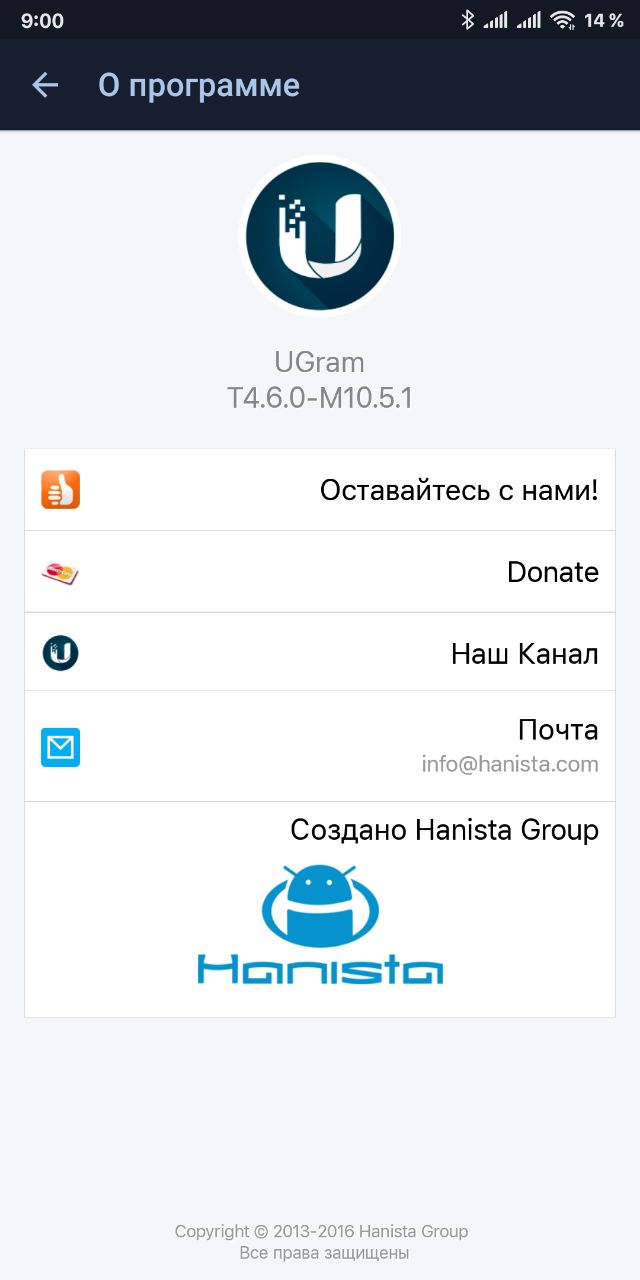Open the Donate row
The image size is (640, 1280).
pos(320,572)
